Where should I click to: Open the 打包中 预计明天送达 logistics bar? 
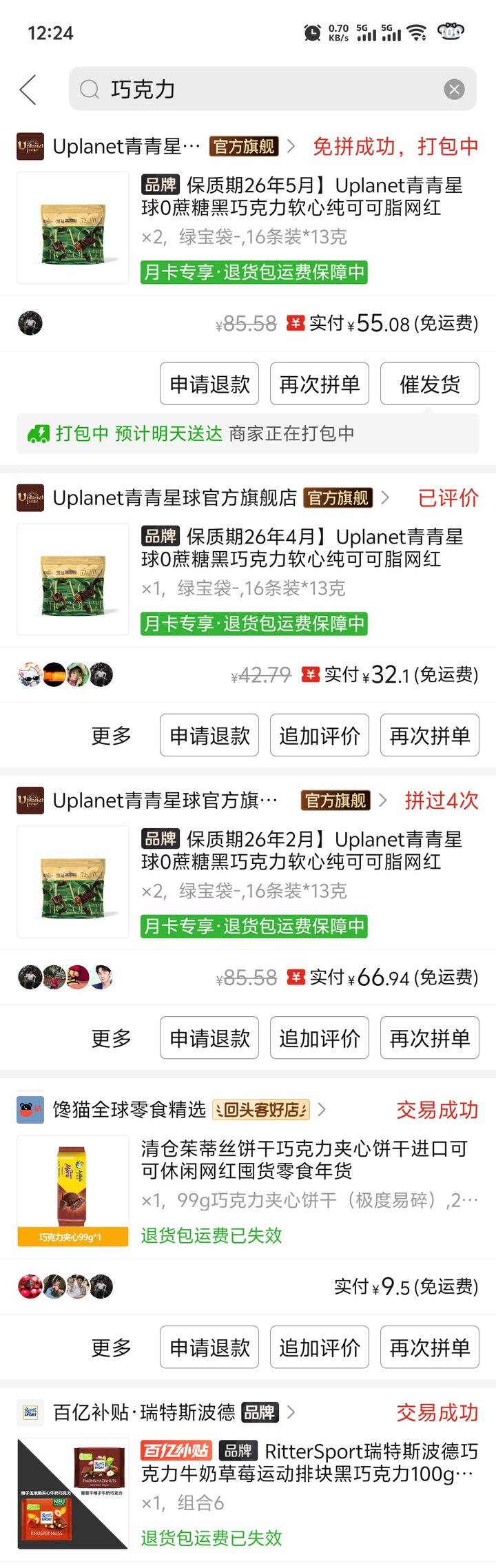click(x=248, y=433)
